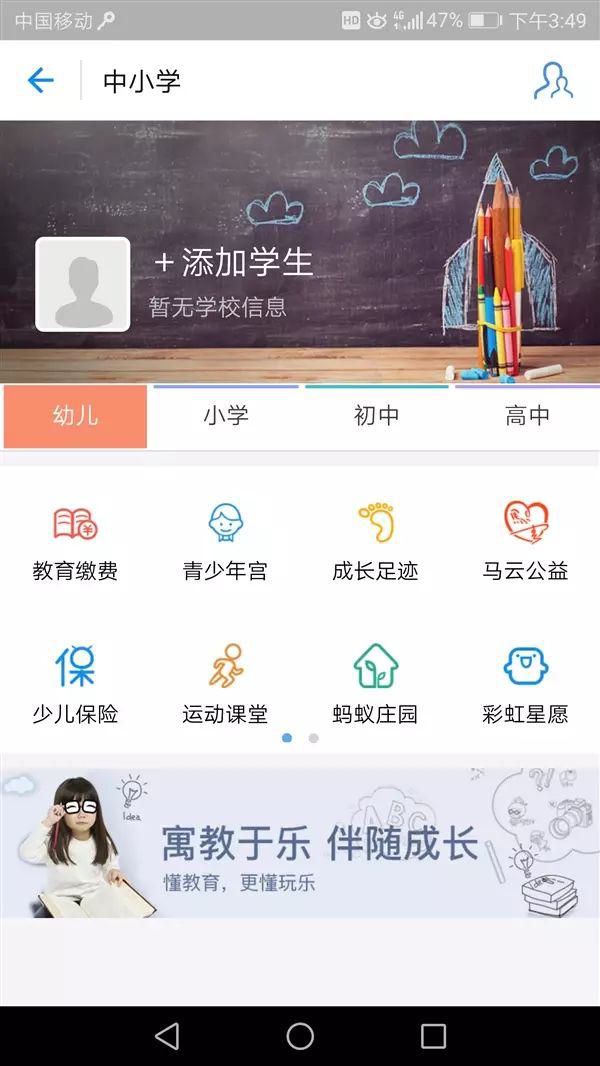The height and width of the screenshot is (1066, 600).
Task: Open 蚂蚁庄园
Action: tap(375, 684)
